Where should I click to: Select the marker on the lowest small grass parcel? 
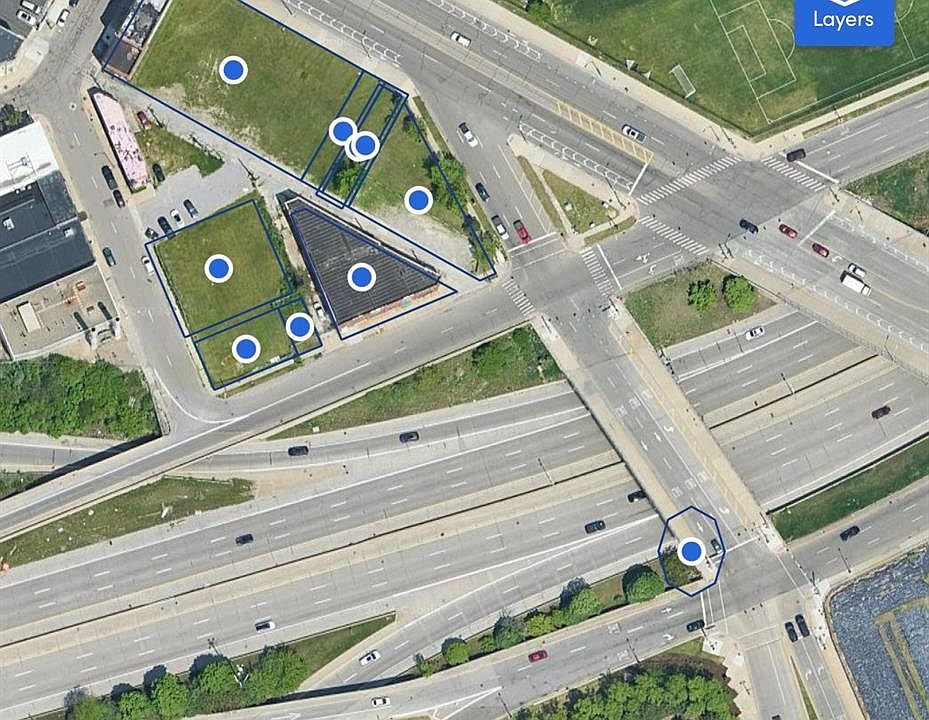[246, 348]
